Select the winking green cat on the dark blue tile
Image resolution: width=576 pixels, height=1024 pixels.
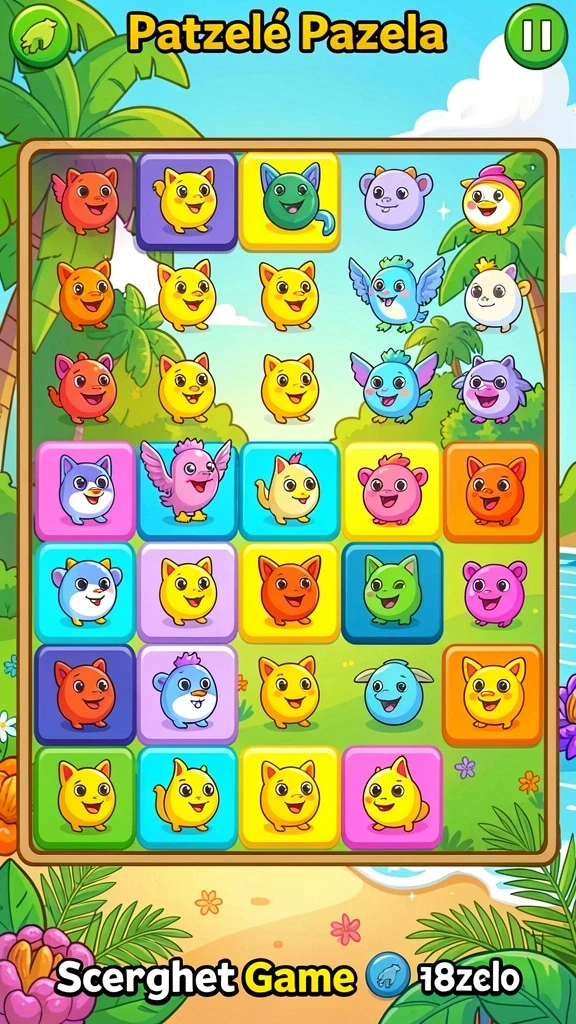tap(392, 593)
